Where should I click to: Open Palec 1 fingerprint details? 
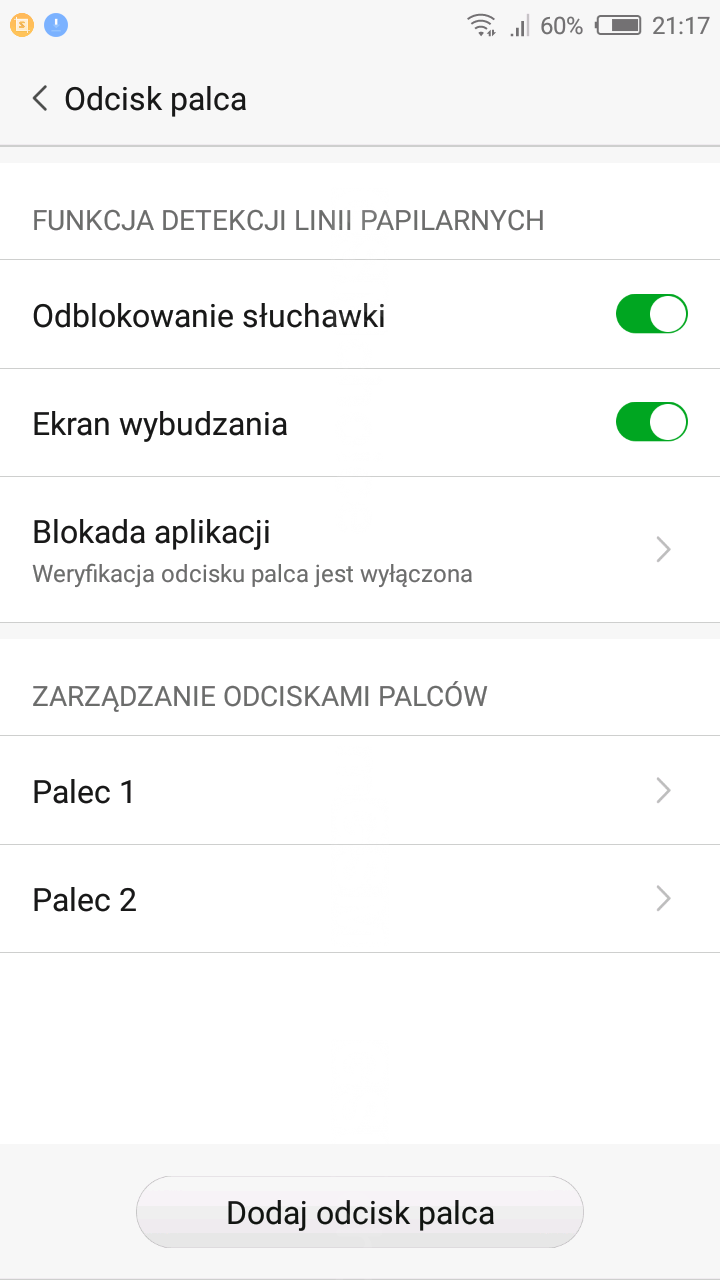tap(360, 791)
